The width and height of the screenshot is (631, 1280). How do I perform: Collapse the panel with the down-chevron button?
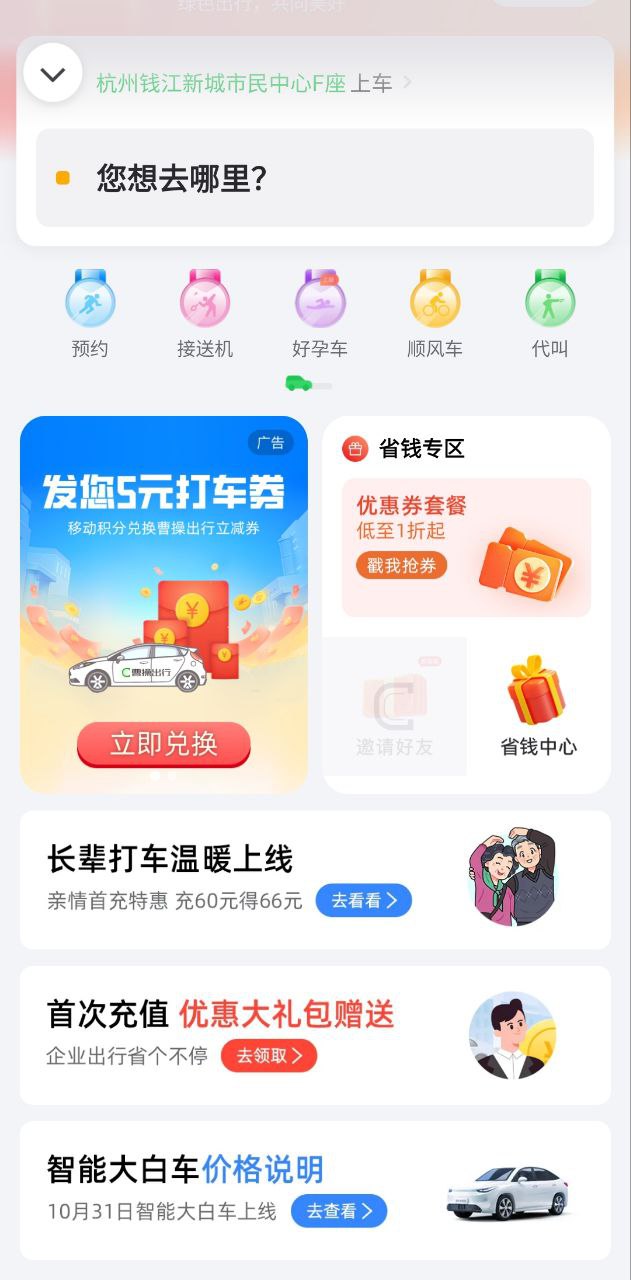[x=52, y=74]
